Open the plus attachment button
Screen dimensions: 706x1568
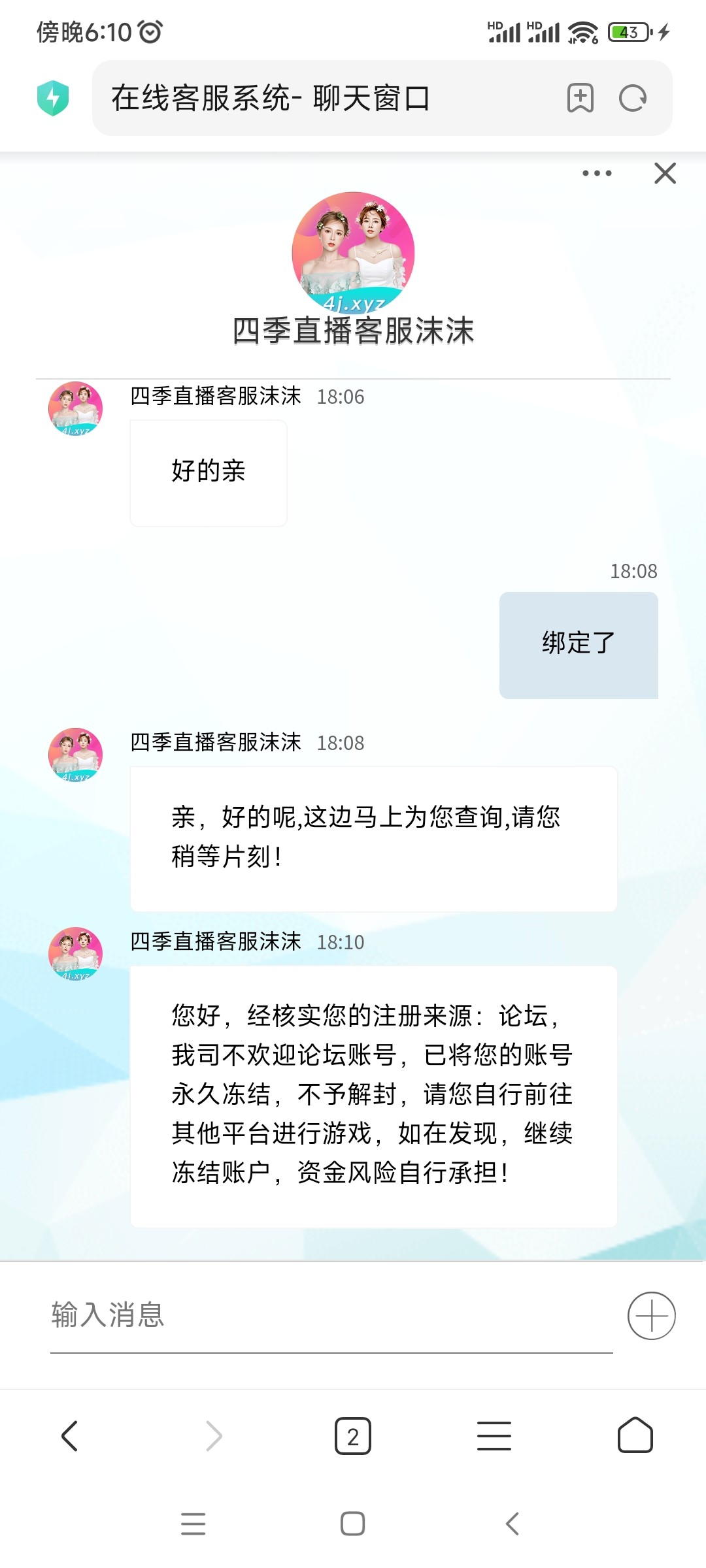point(651,1315)
